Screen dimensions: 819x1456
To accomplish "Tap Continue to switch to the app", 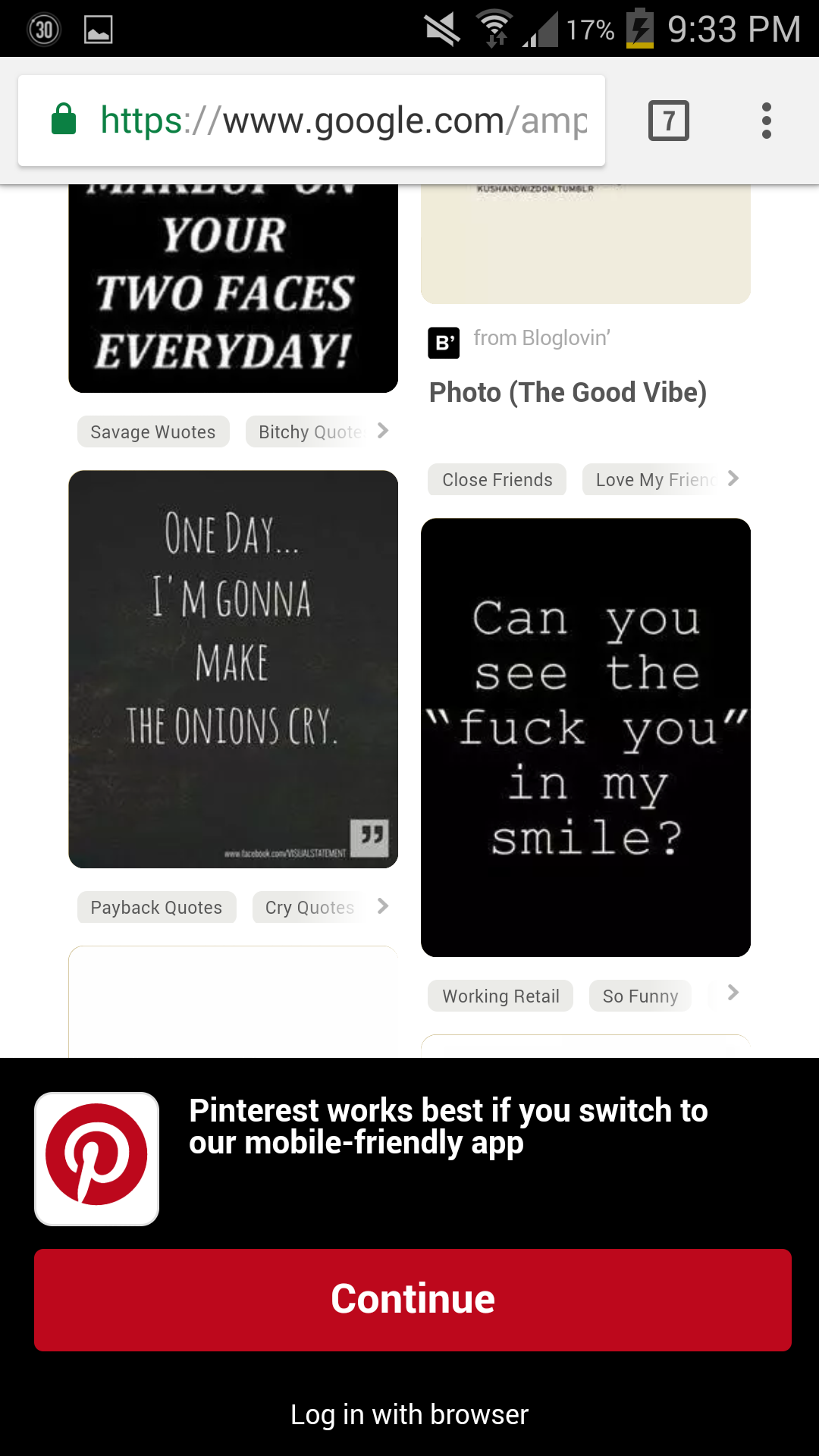I will coord(413,1299).
